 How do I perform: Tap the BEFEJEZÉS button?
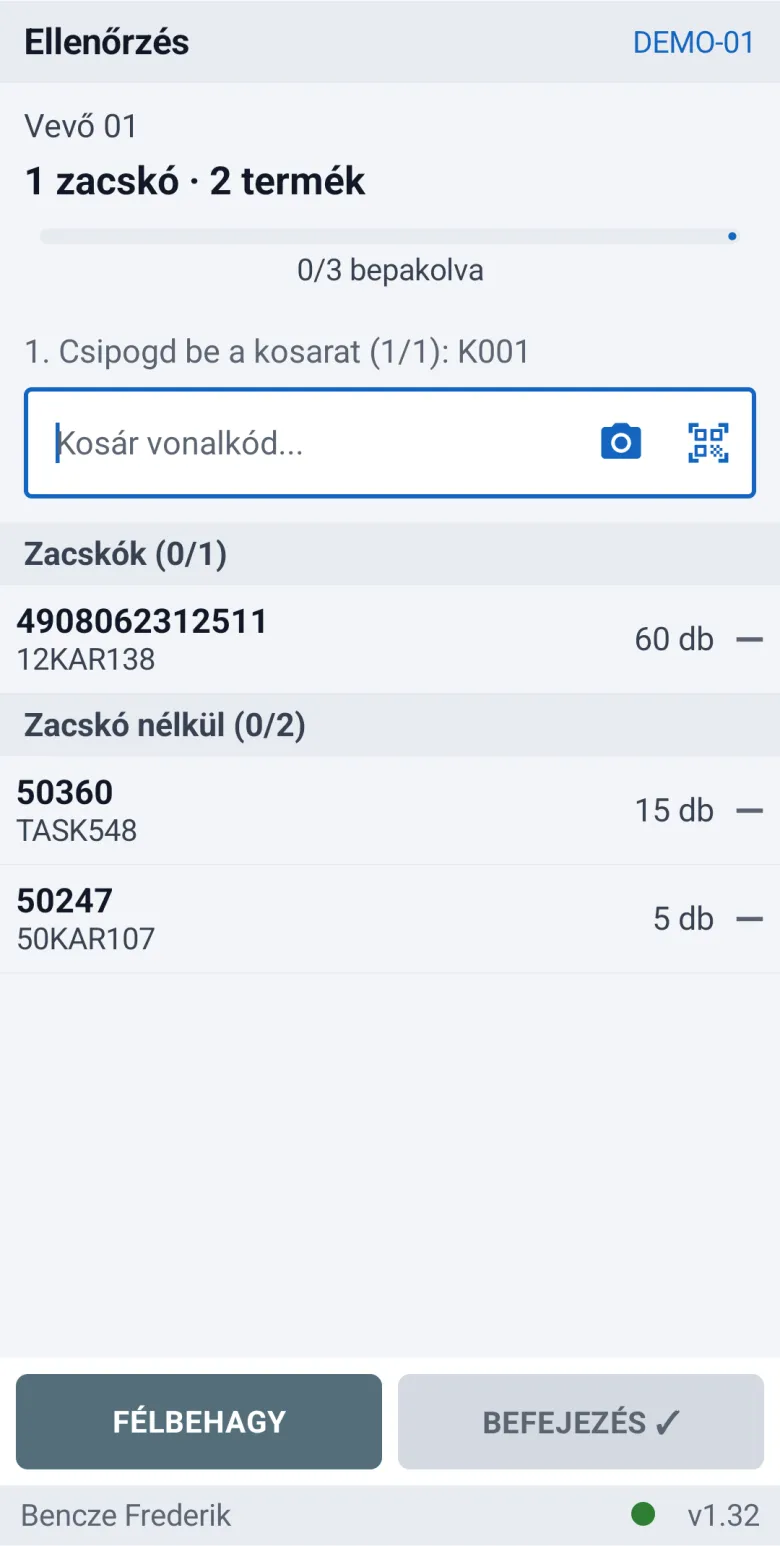pos(581,1421)
